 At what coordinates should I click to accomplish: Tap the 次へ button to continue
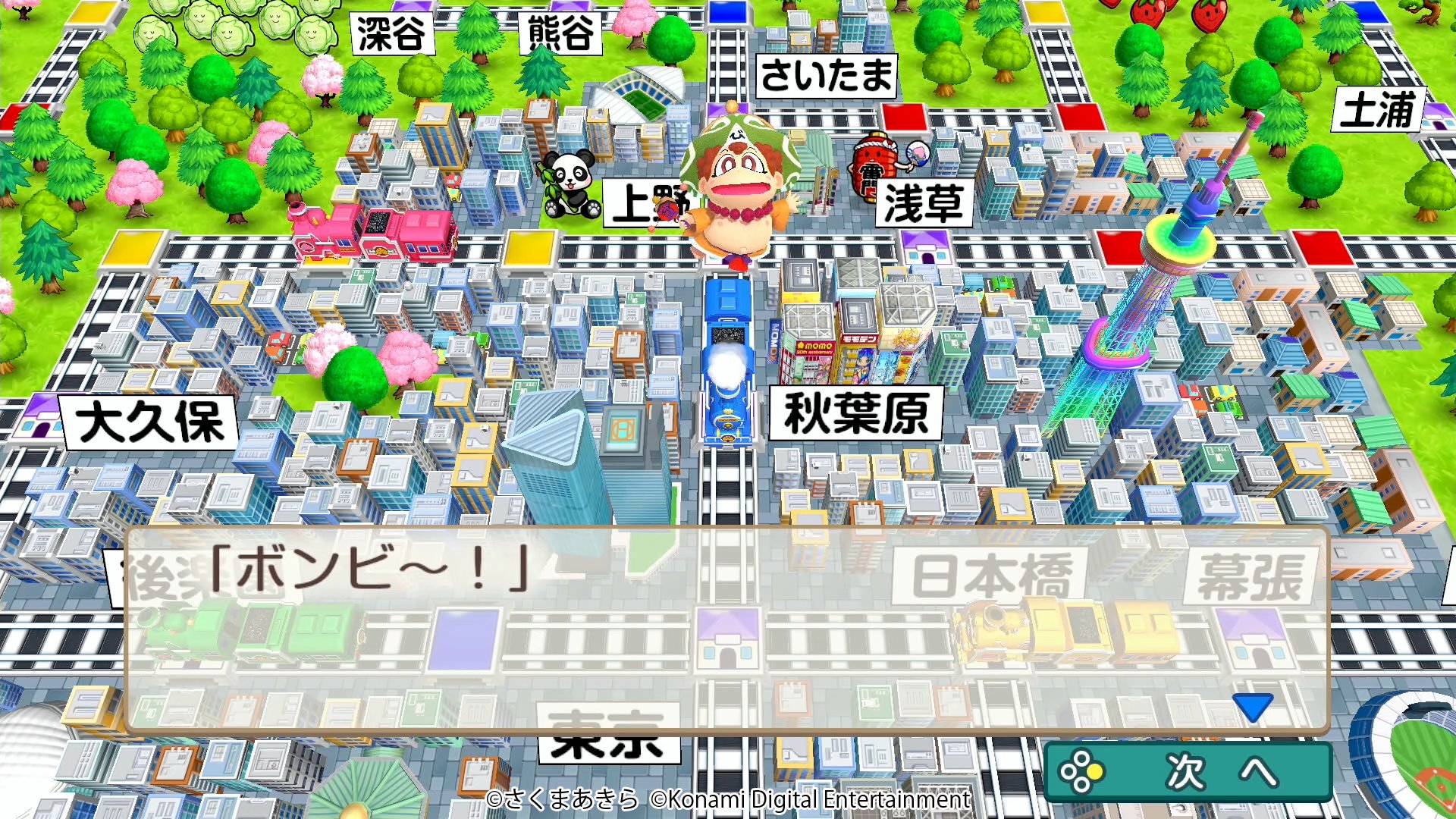(x=1188, y=772)
